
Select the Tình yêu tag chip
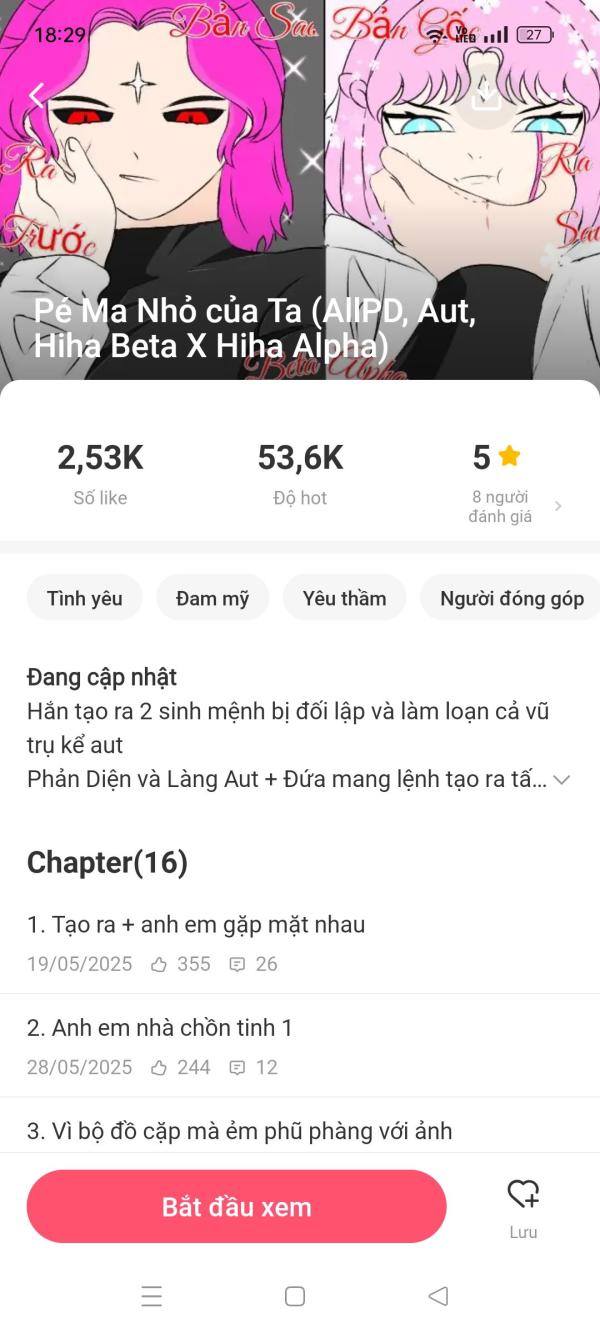pyautogui.click(x=85, y=598)
